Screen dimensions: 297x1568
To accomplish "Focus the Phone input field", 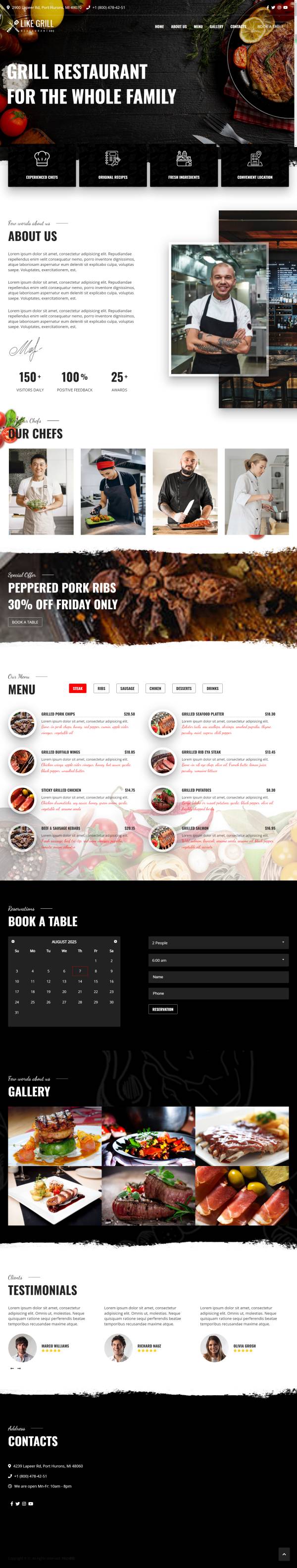I will click(218, 993).
